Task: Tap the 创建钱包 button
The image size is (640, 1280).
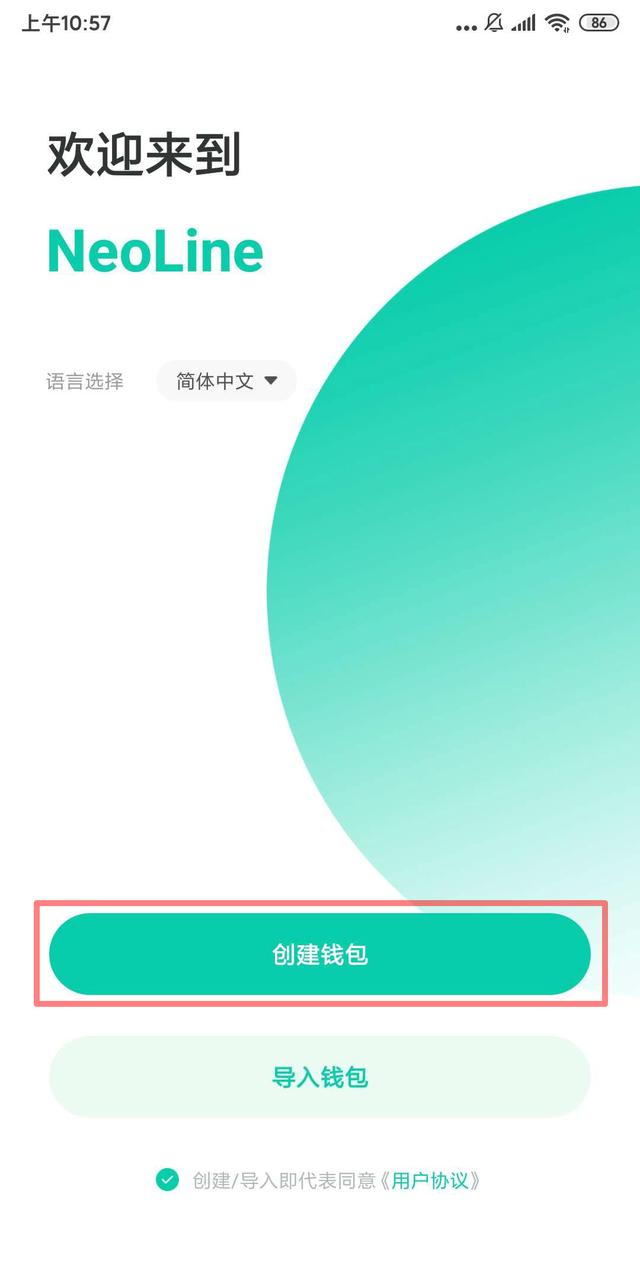Action: click(319, 954)
